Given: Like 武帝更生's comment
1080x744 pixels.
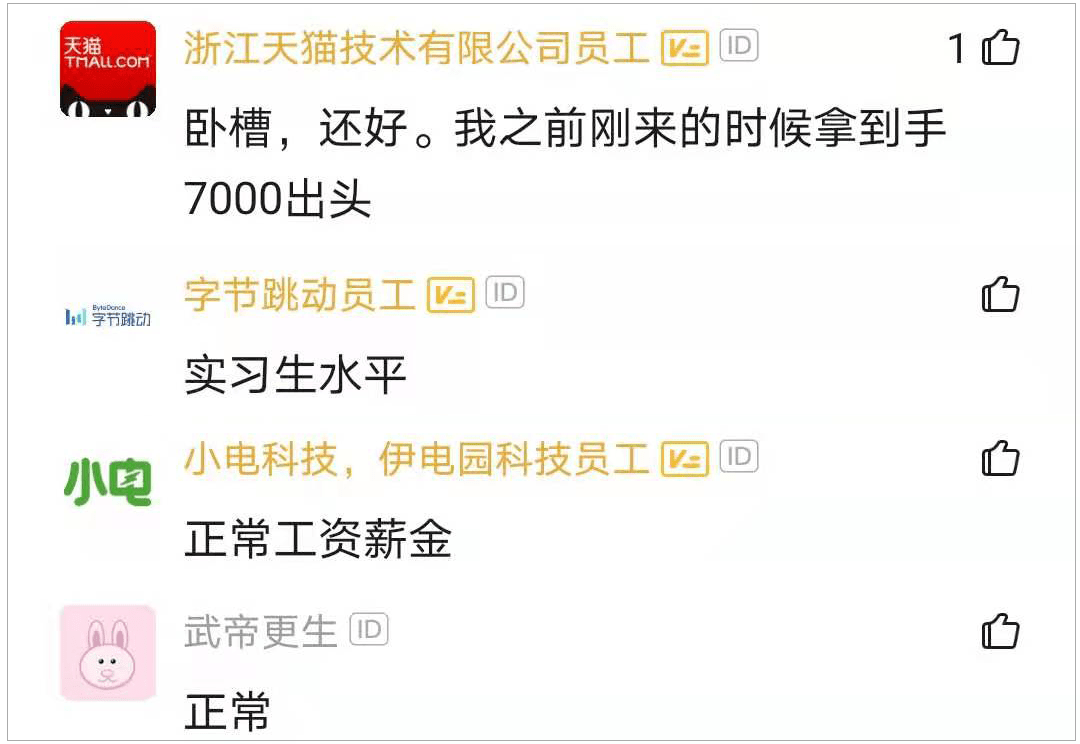Looking at the screenshot, I should (x=1000, y=632).
